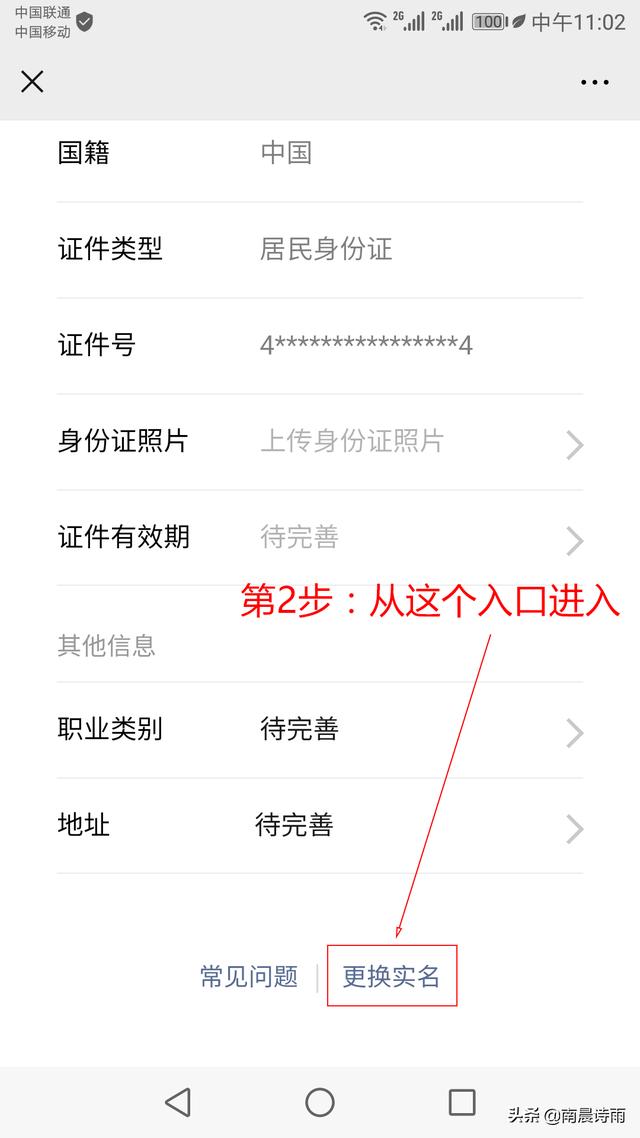This screenshot has width=640, height=1138.
Task: Open 身份证照片 upload row
Action: (x=320, y=442)
